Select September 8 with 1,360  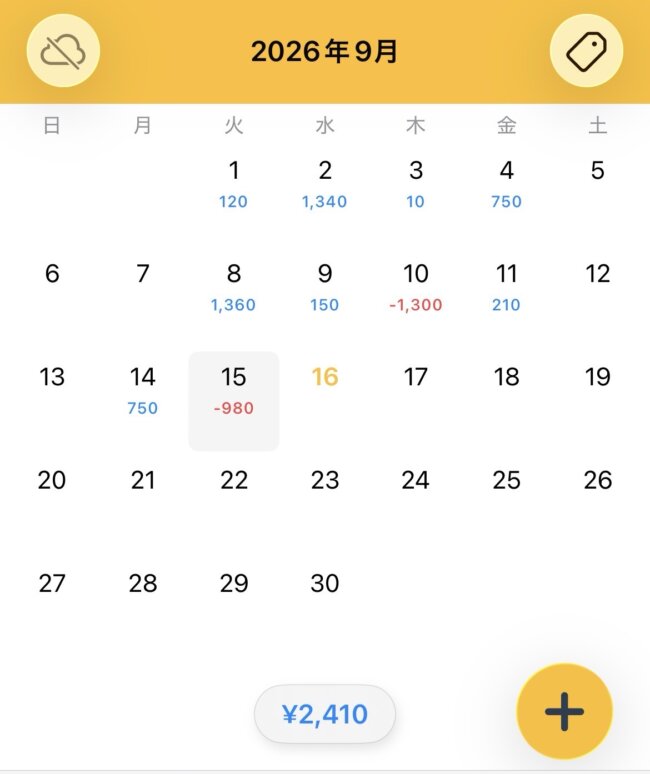point(234,287)
